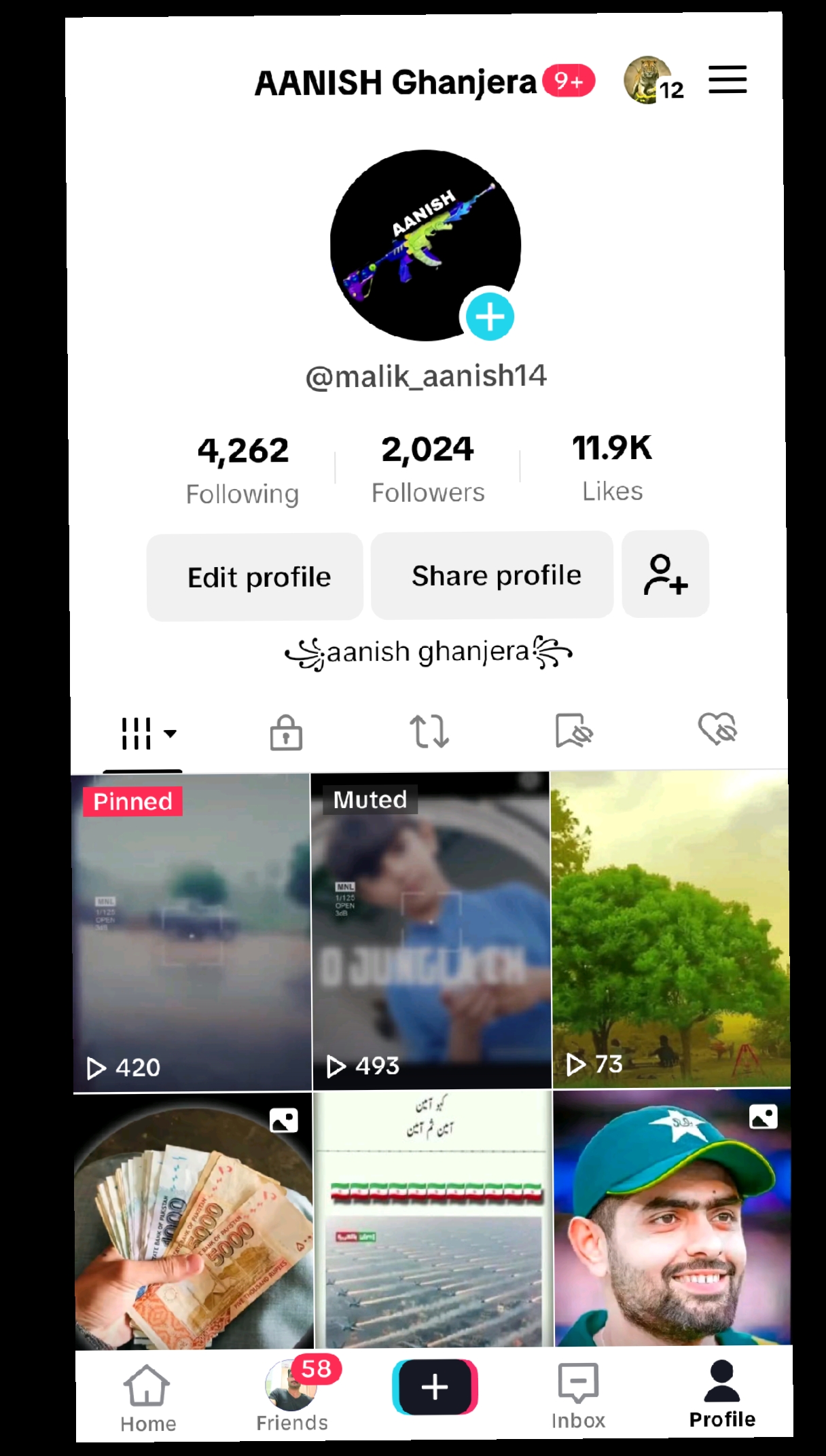Create a new post with plus button

(435, 1387)
